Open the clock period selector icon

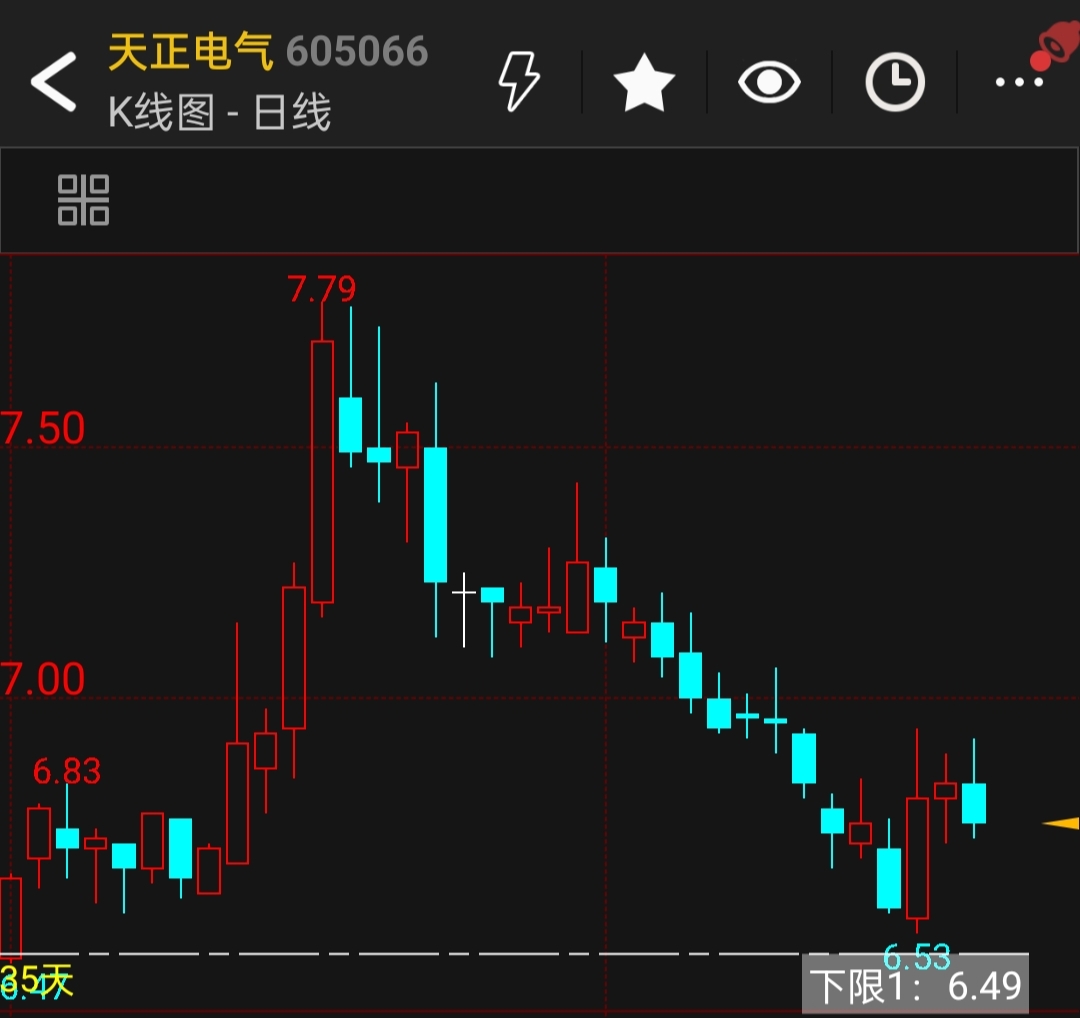[895, 82]
